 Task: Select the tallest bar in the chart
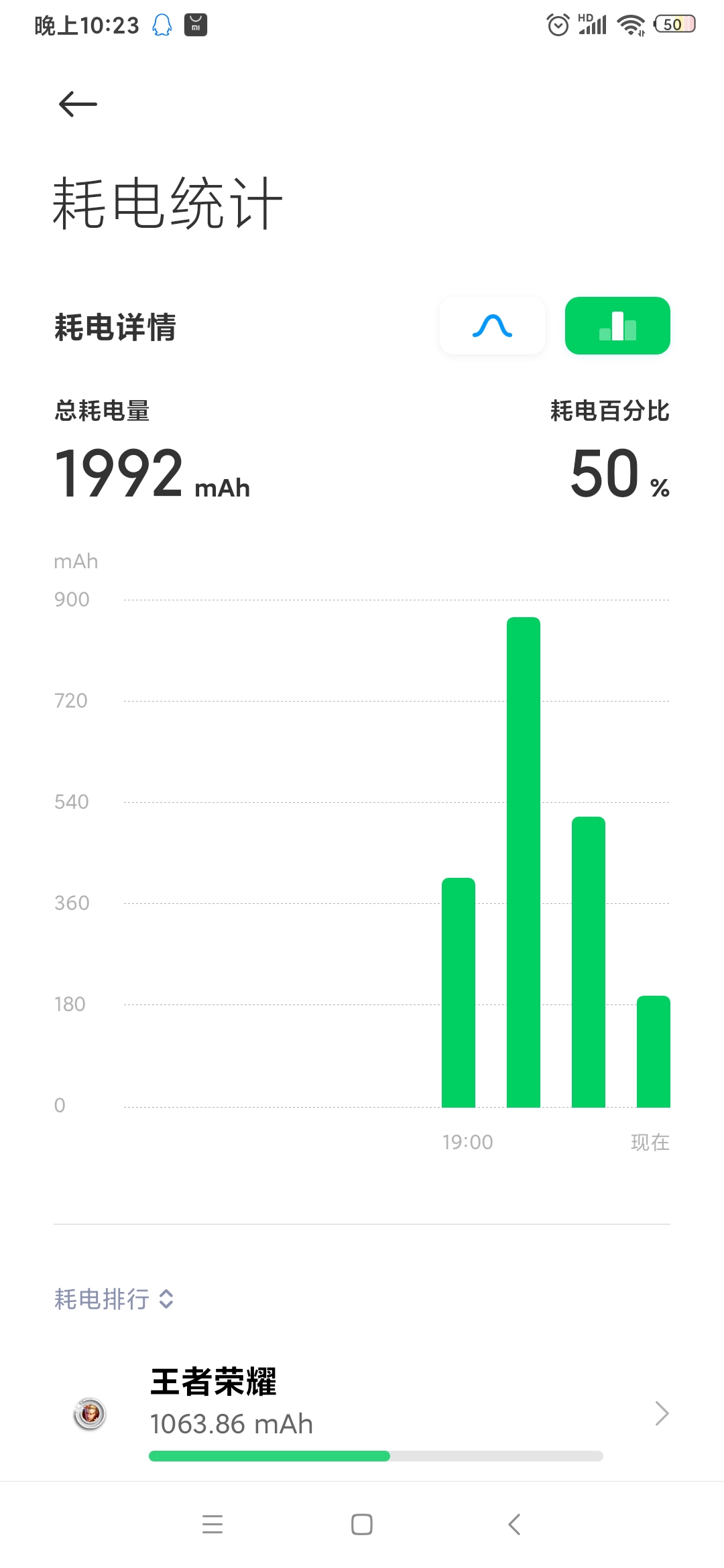[x=524, y=862]
